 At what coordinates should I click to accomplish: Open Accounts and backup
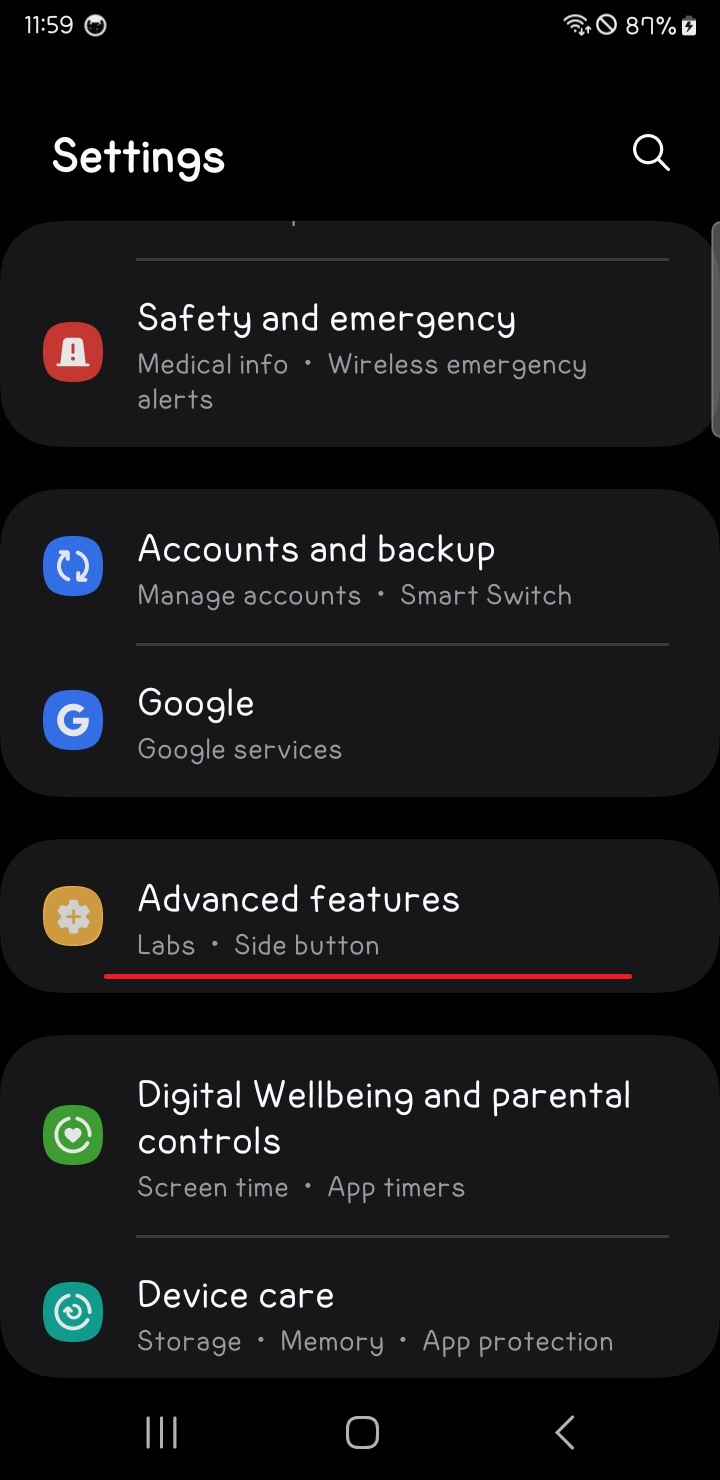(360, 568)
